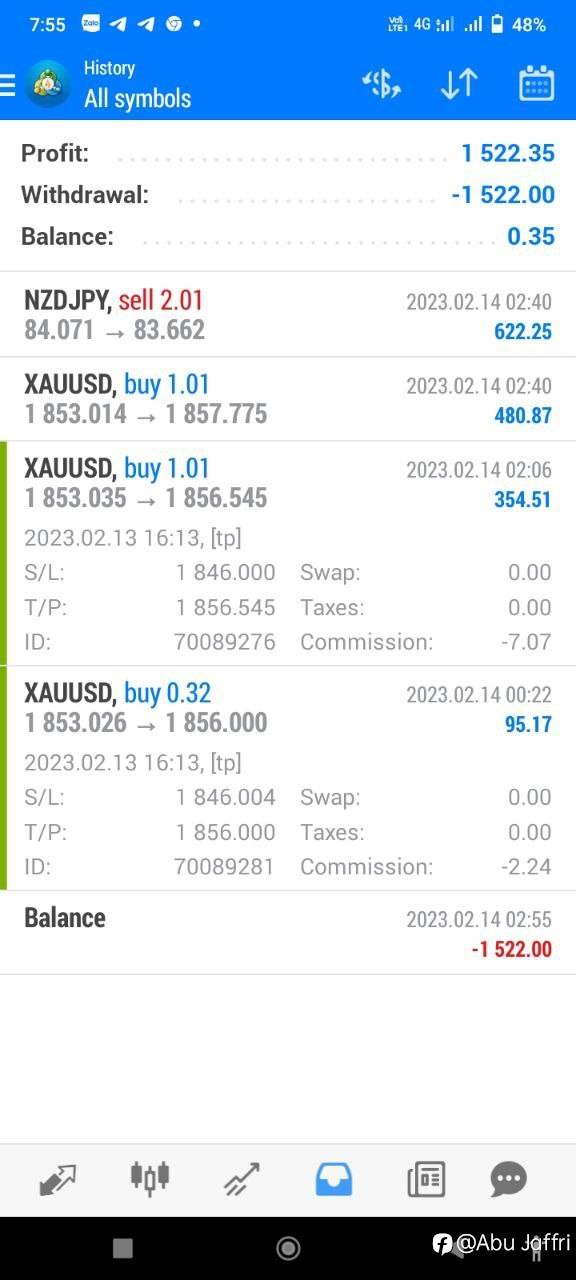Go to the Android home screen
This screenshot has height=1280, width=576.
pos(288,1247)
